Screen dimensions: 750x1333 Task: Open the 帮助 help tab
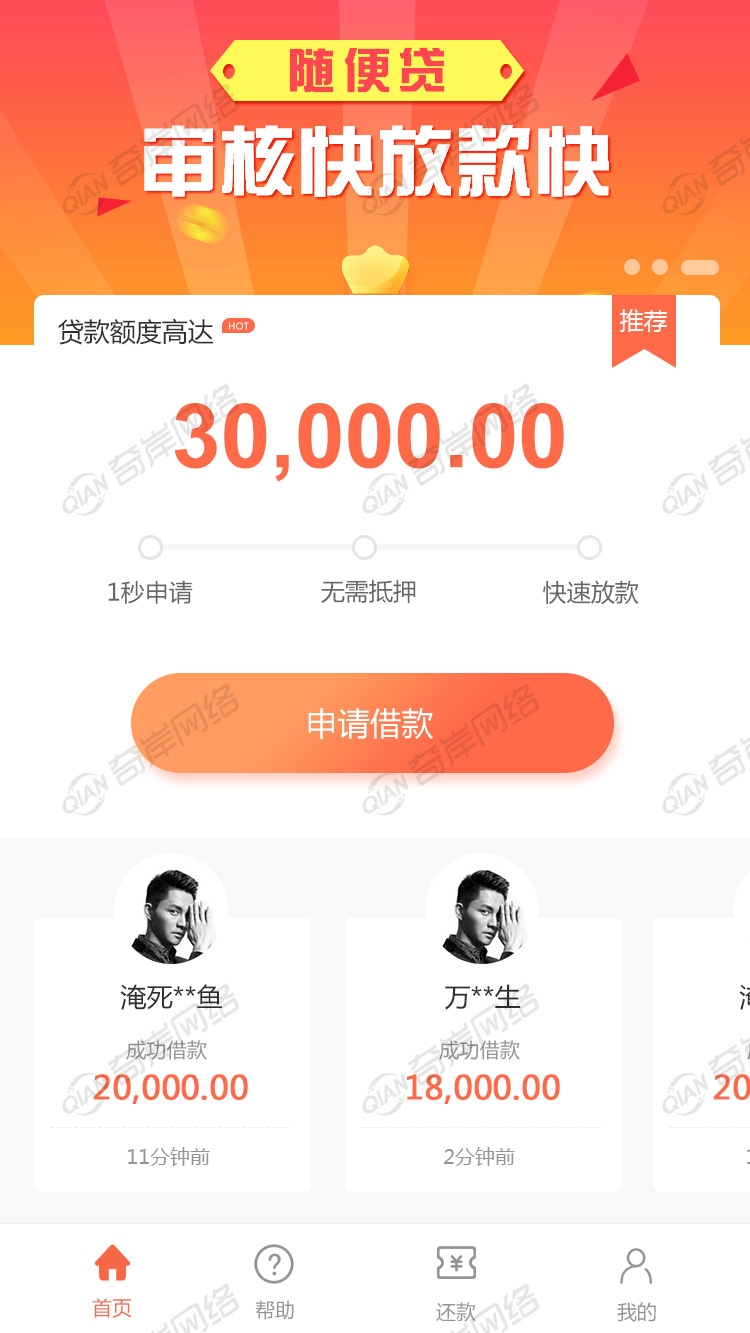(274, 1282)
